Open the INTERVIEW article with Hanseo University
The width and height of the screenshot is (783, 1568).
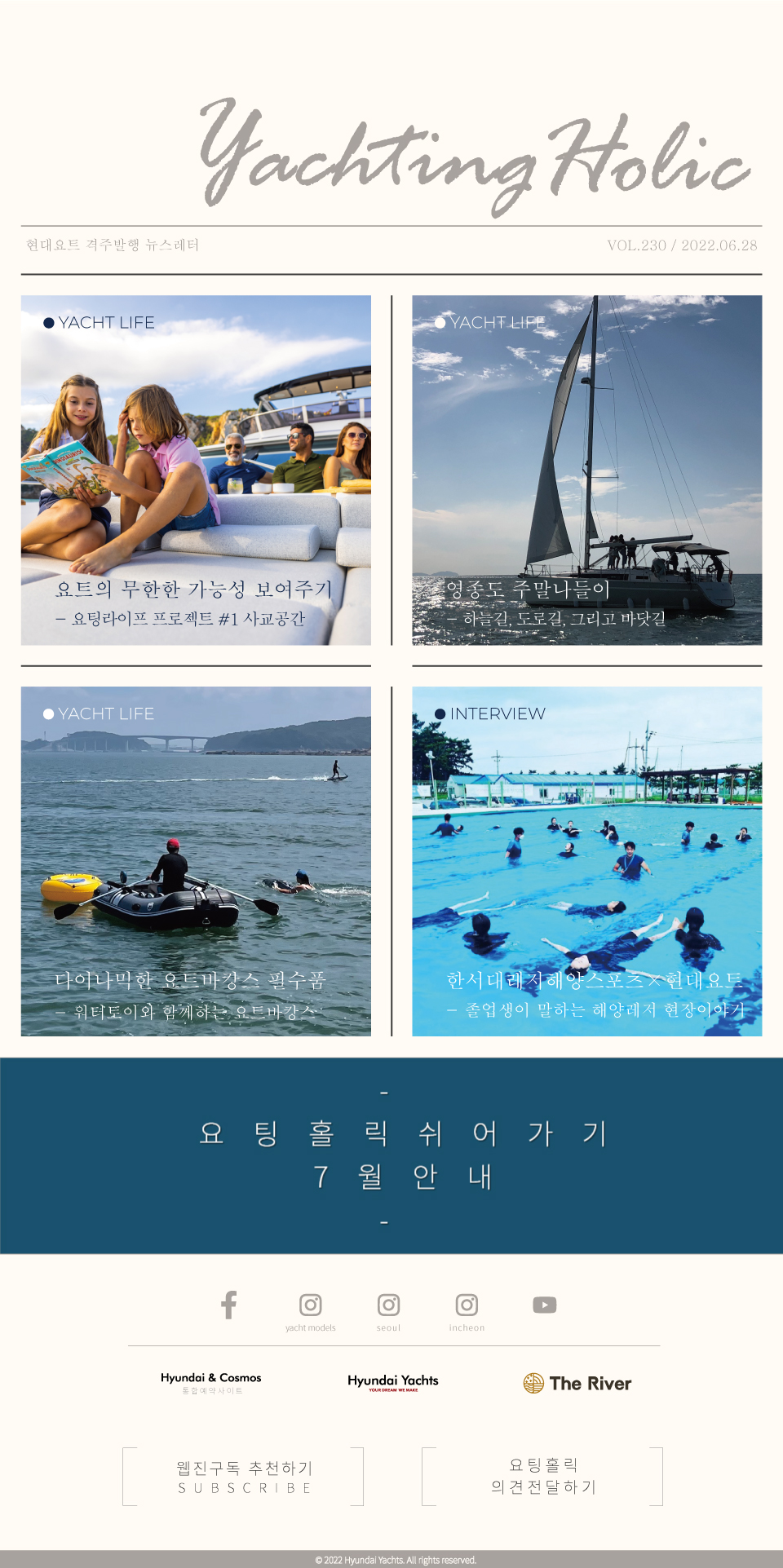point(586,861)
